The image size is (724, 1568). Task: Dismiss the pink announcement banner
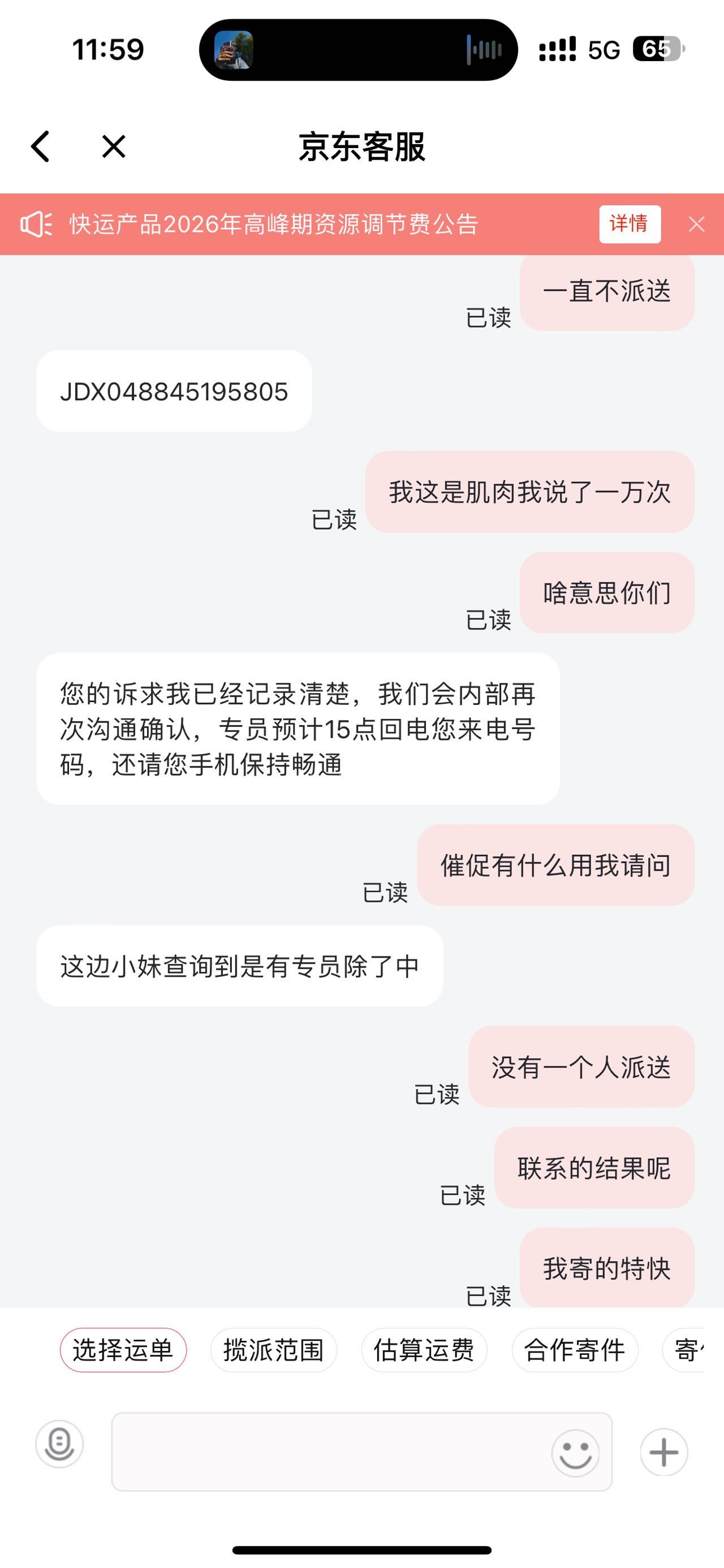[x=697, y=224]
